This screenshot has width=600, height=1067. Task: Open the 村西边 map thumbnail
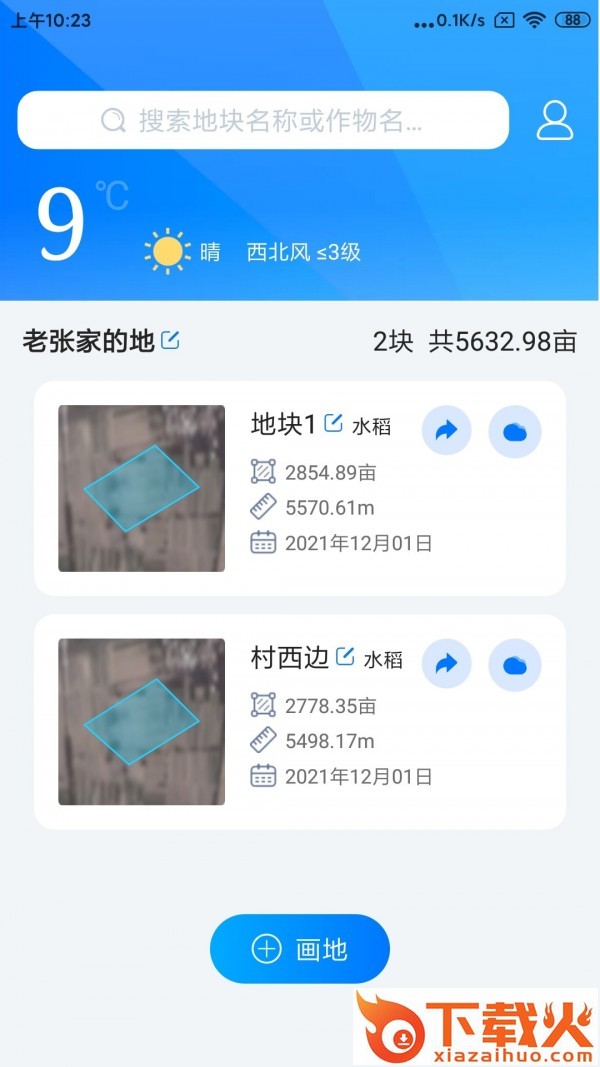click(x=141, y=721)
